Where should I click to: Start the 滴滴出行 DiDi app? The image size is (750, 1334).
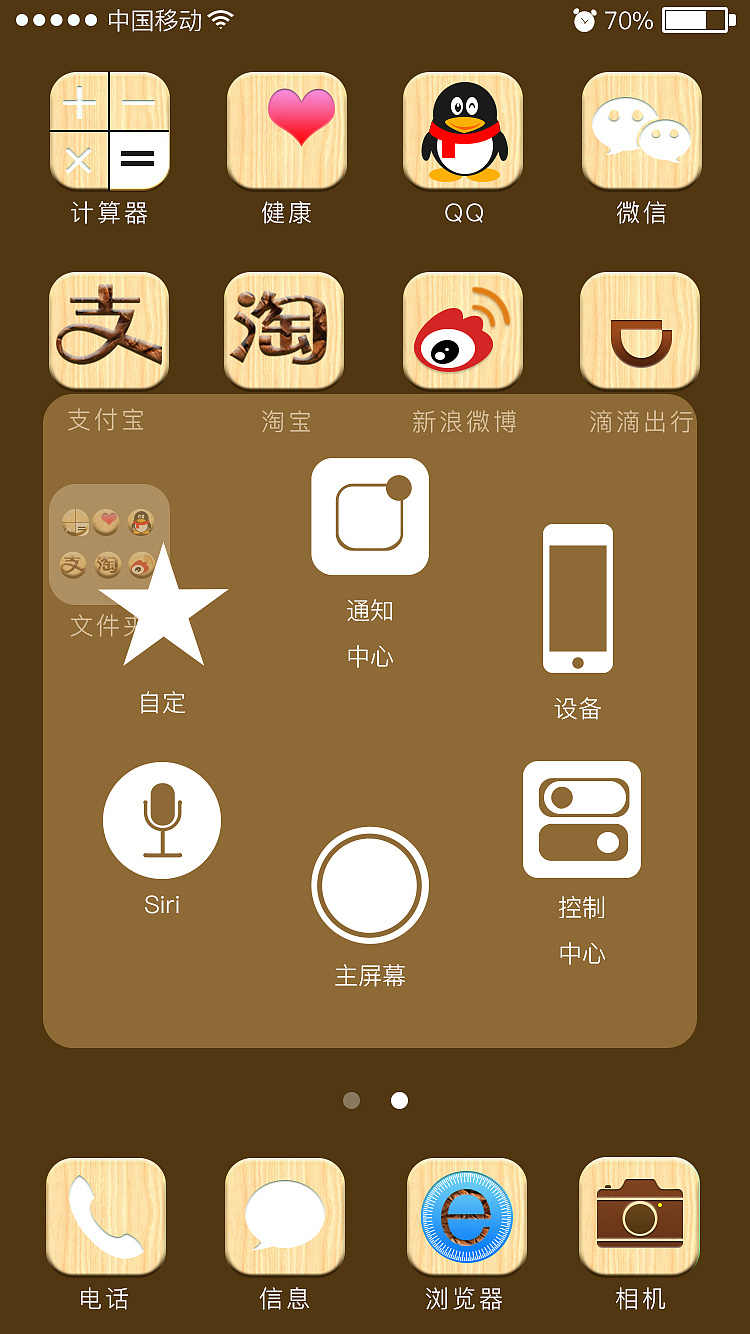[640, 330]
